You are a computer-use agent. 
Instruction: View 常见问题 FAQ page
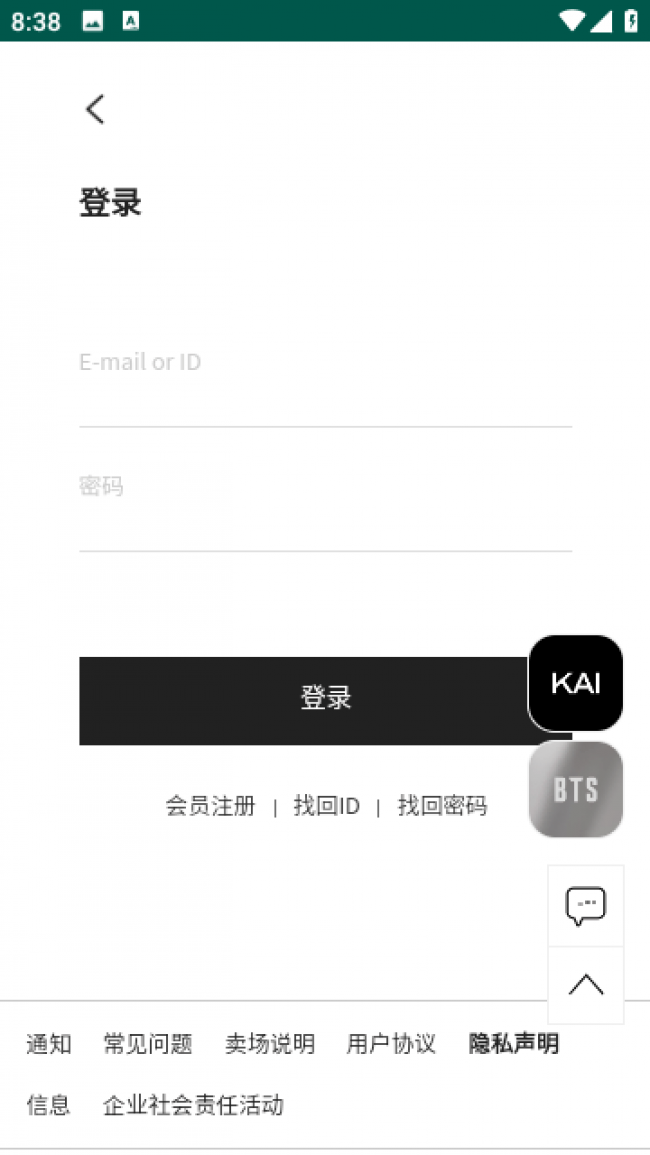(148, 1044)
